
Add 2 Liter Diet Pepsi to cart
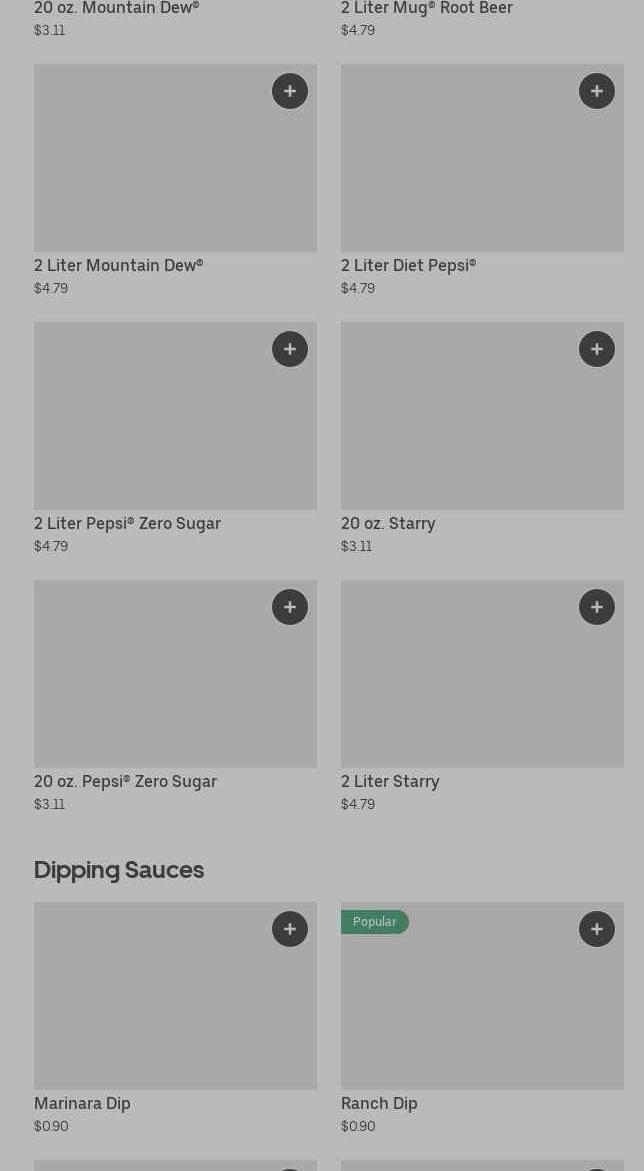[x=597, y=91]
